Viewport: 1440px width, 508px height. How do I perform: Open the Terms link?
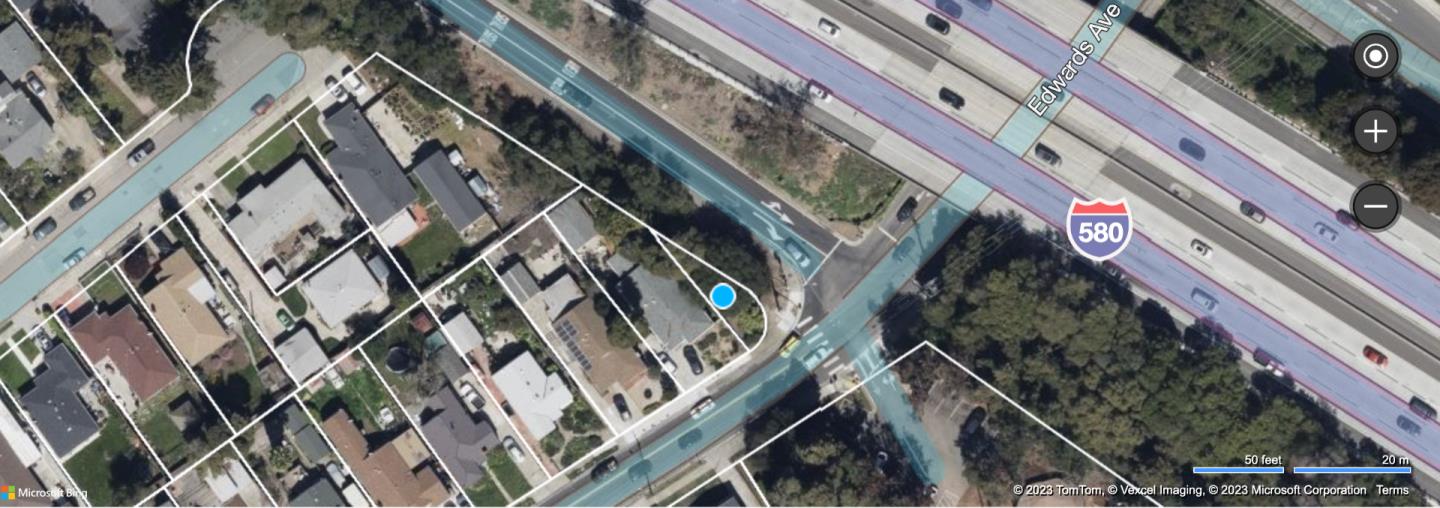pos(1391,490)
